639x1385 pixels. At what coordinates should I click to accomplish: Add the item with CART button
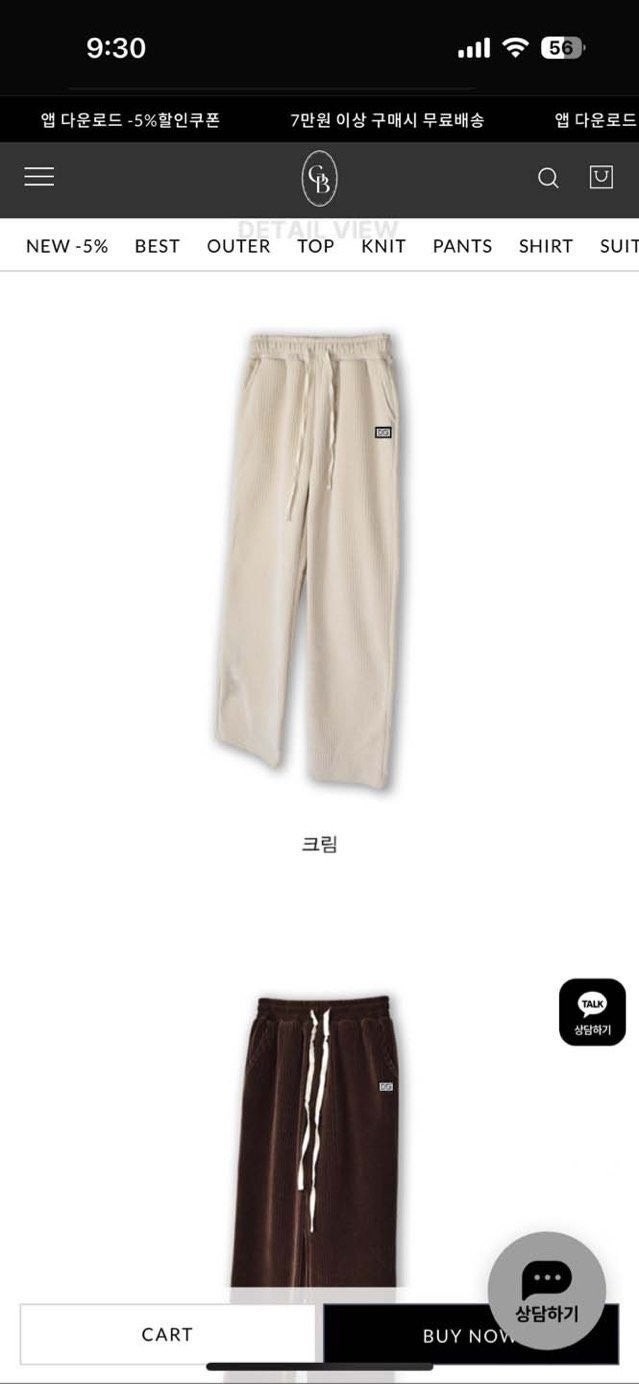(167, 1334)
